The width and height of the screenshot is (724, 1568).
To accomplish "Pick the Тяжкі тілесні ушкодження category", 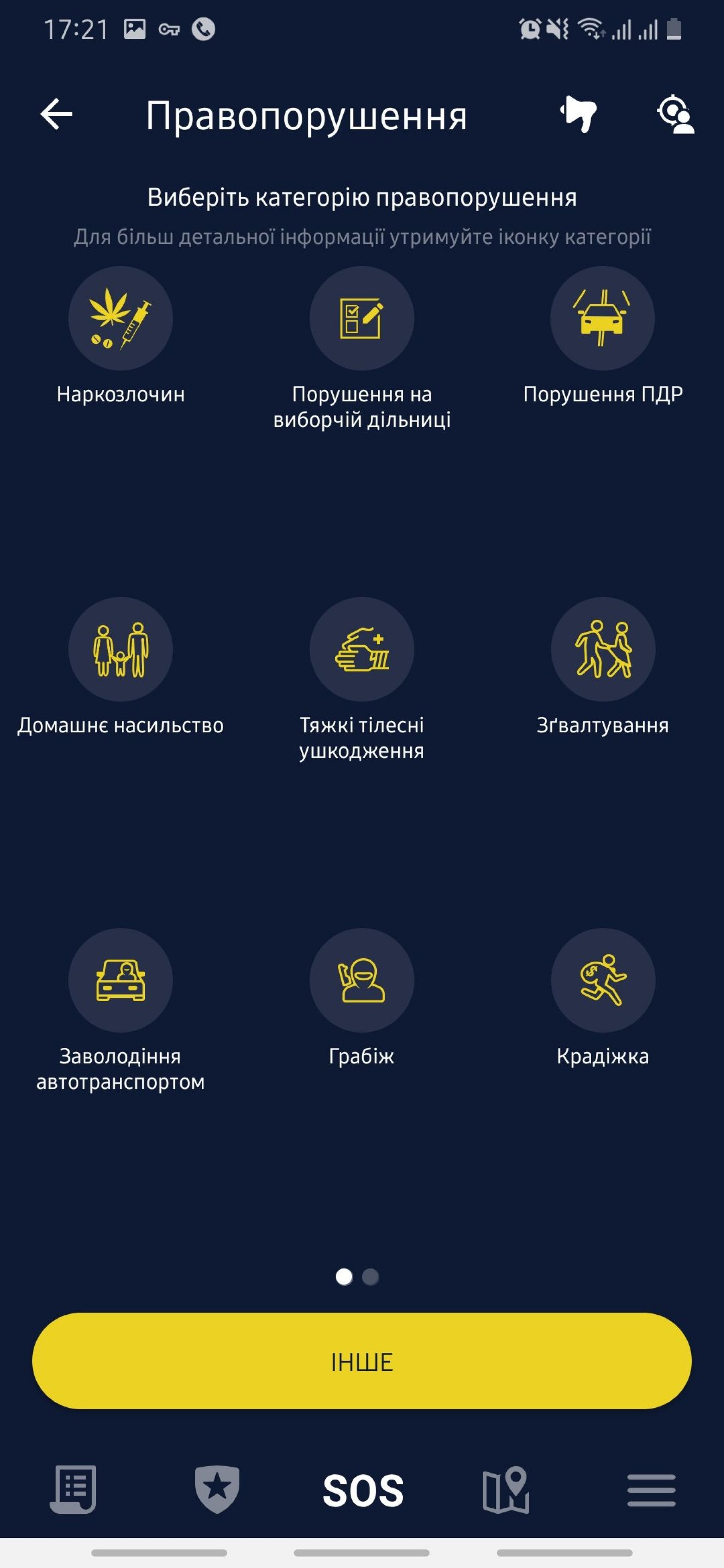I will 362,649.
